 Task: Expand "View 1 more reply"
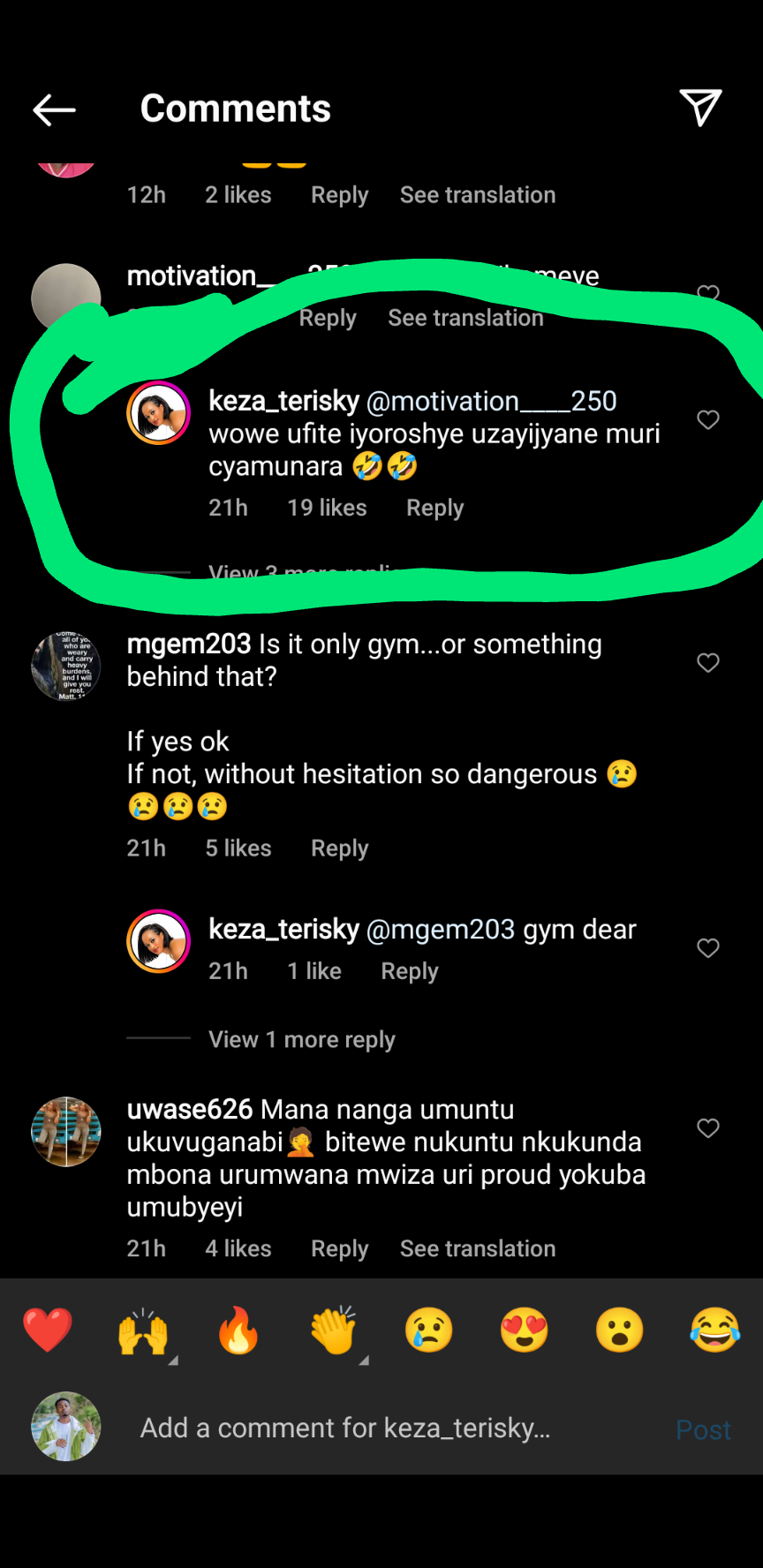pos(301,1039)
